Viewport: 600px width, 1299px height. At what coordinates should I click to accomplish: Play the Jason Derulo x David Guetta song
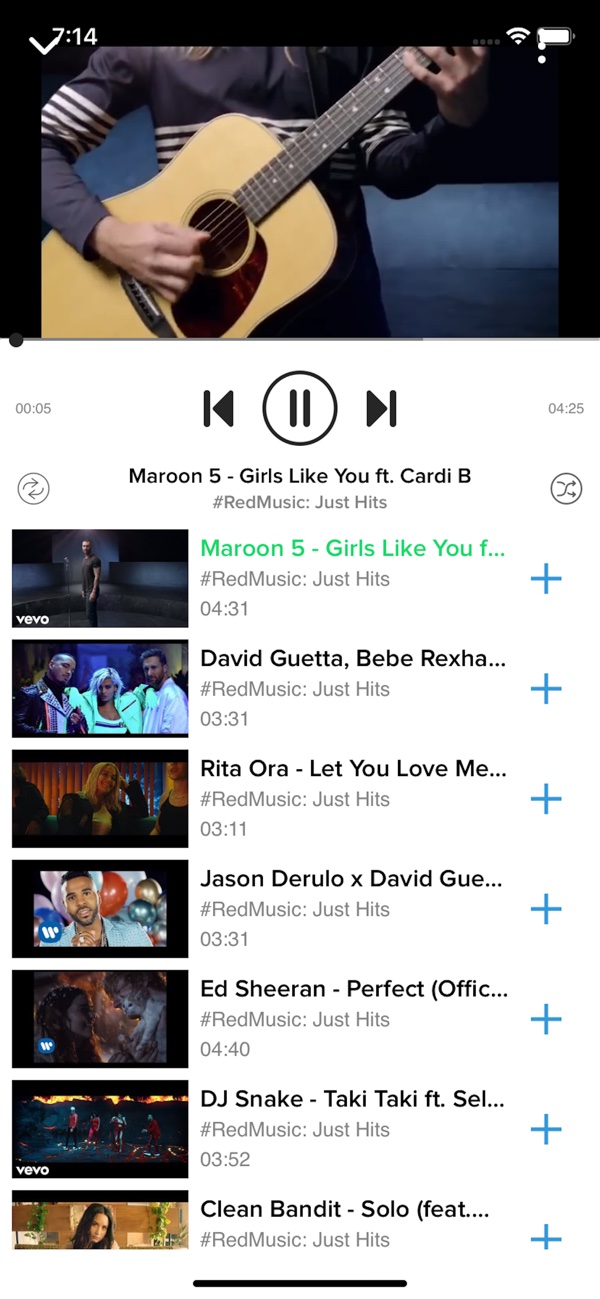coord(353,908)
